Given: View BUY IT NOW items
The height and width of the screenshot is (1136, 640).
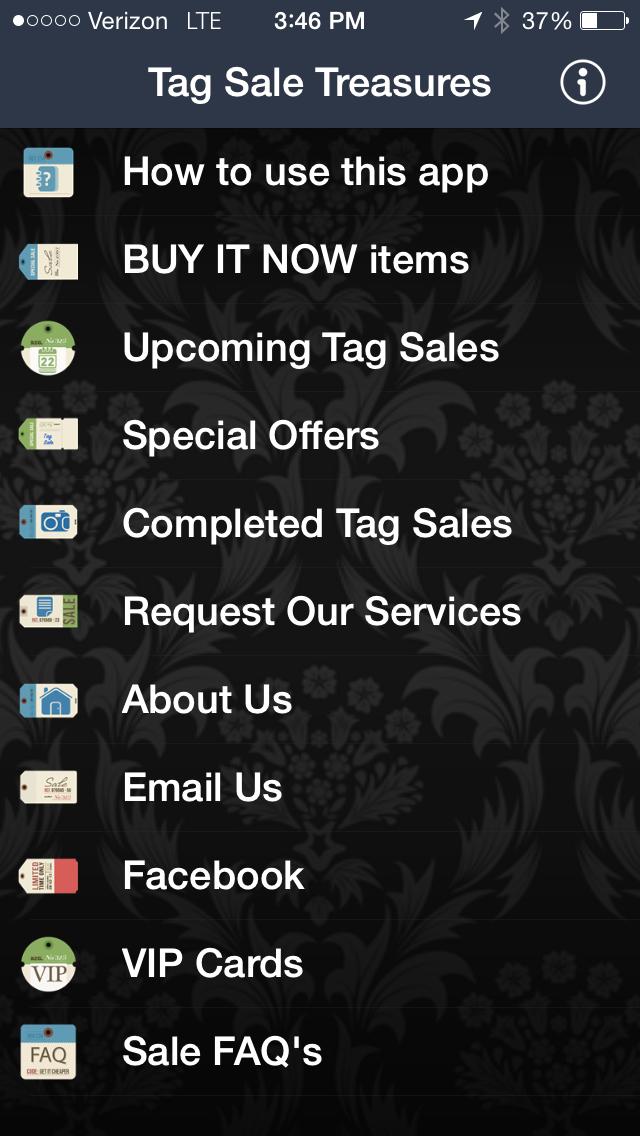Looking at the screenshot, I should [295, 260].
